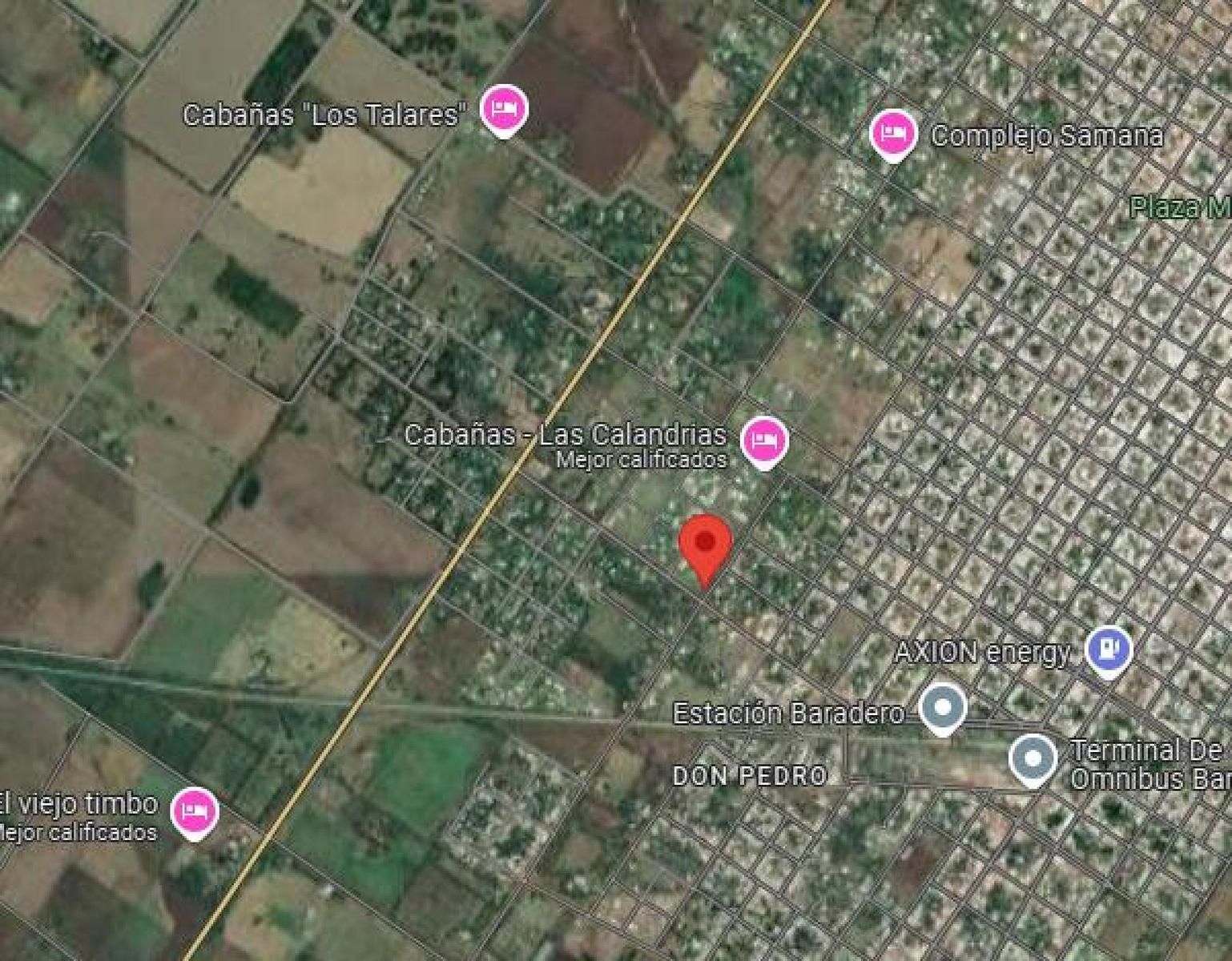
Task: Open the AXION energy gas station pin
Action: 1109,649
